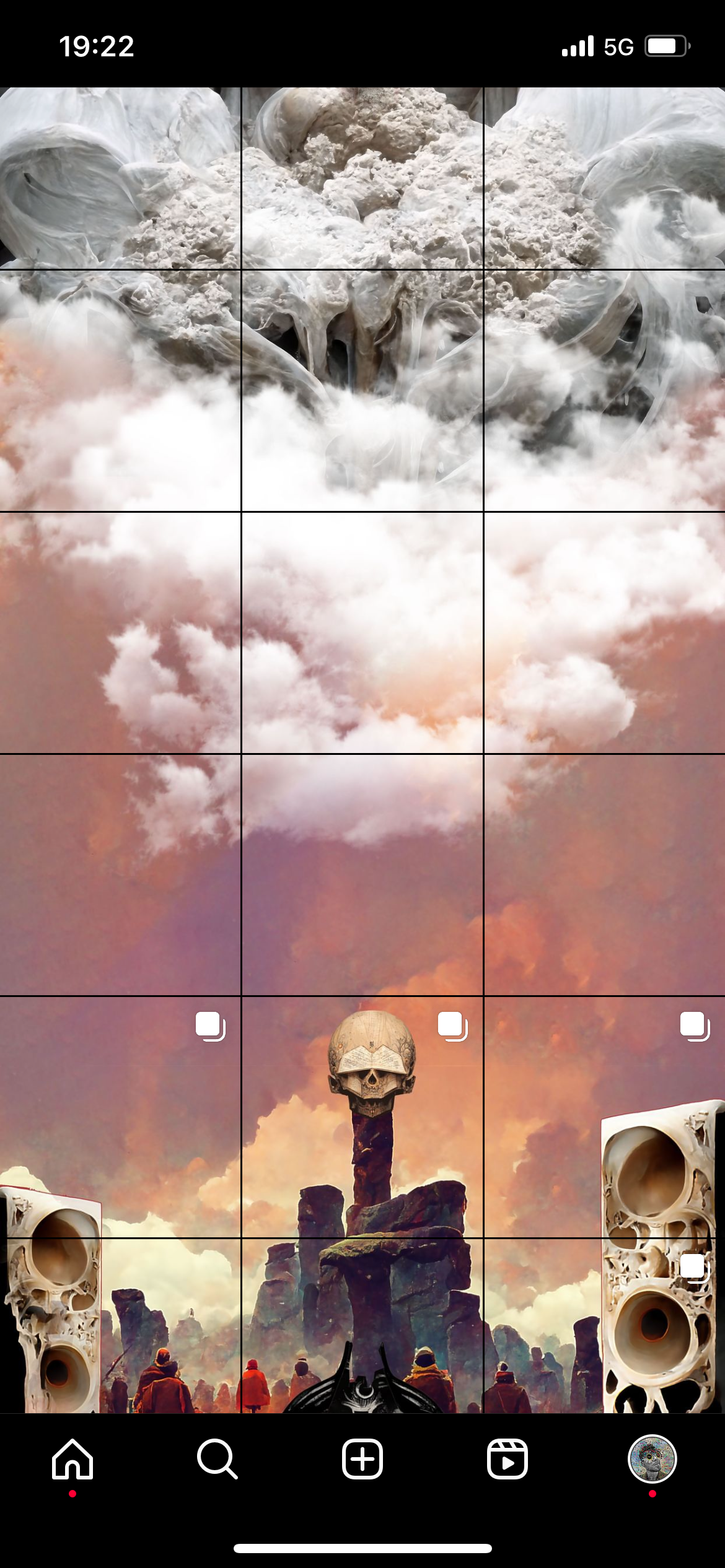Image resolution: width=725 pixels, height=1568 pixels.
Task: Switch to the Reels tab
Action: (507, 1459)
